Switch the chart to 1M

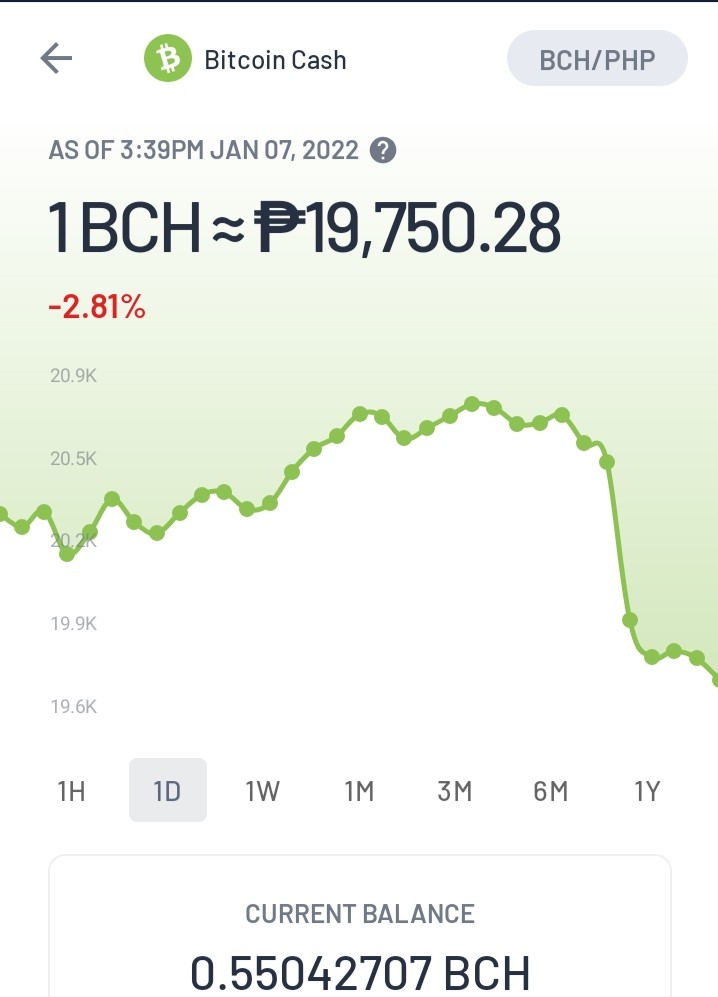click(x=359, y=791)
